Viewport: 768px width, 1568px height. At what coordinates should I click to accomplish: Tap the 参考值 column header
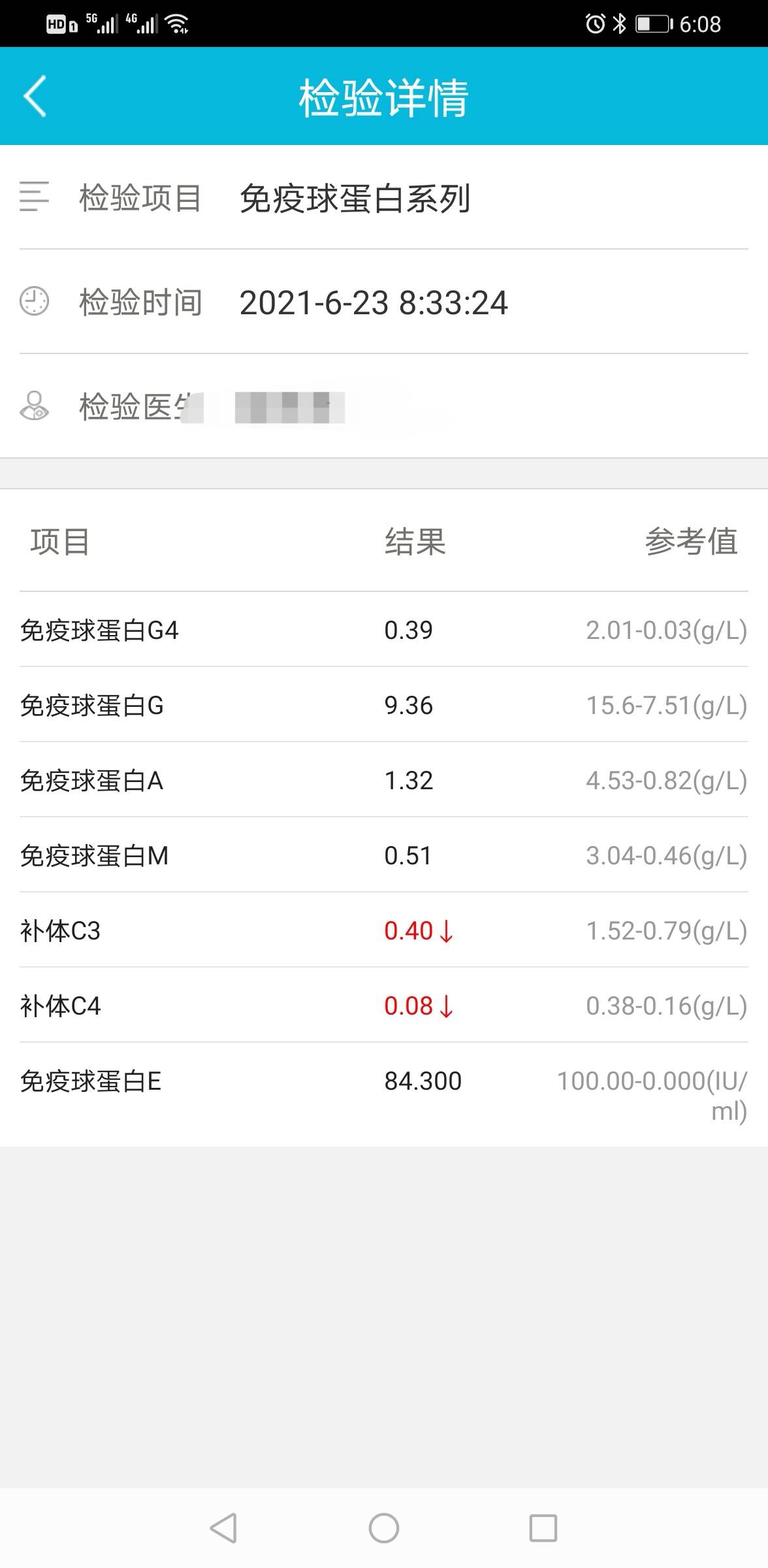click(x=691, y=544)
